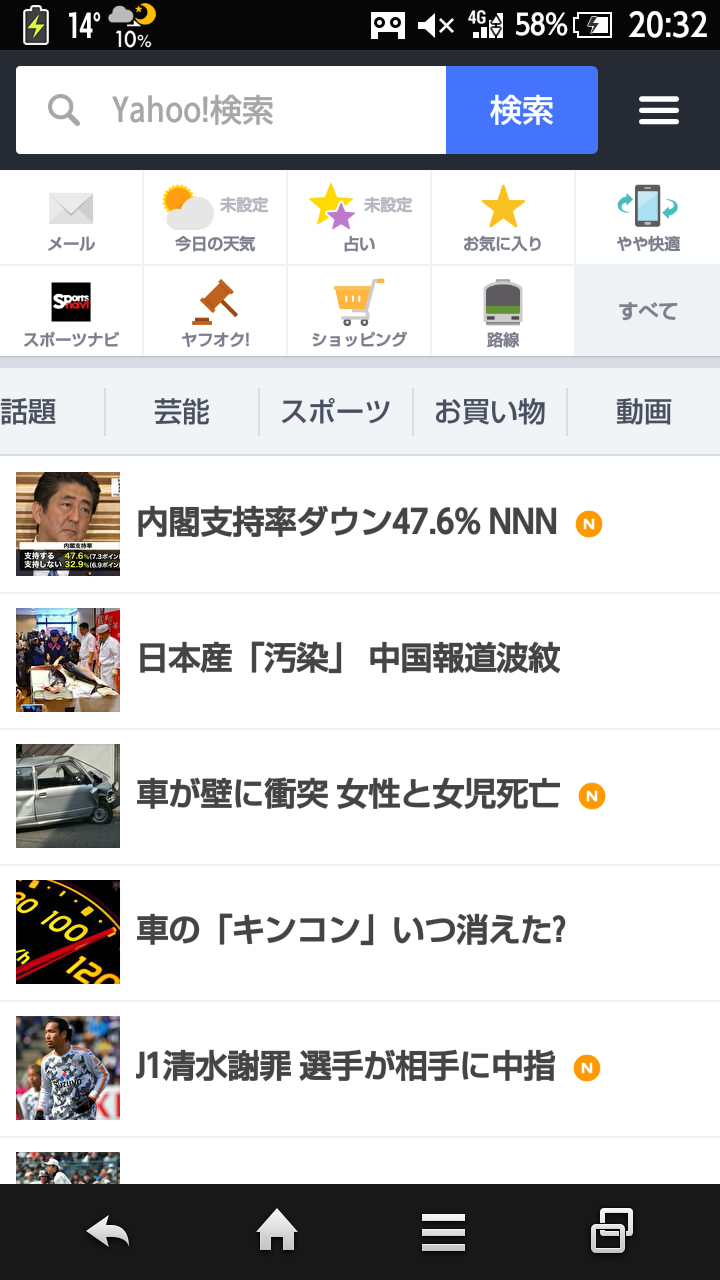
Task: Switch to the スポーツ tab
Action: [336, 412]
